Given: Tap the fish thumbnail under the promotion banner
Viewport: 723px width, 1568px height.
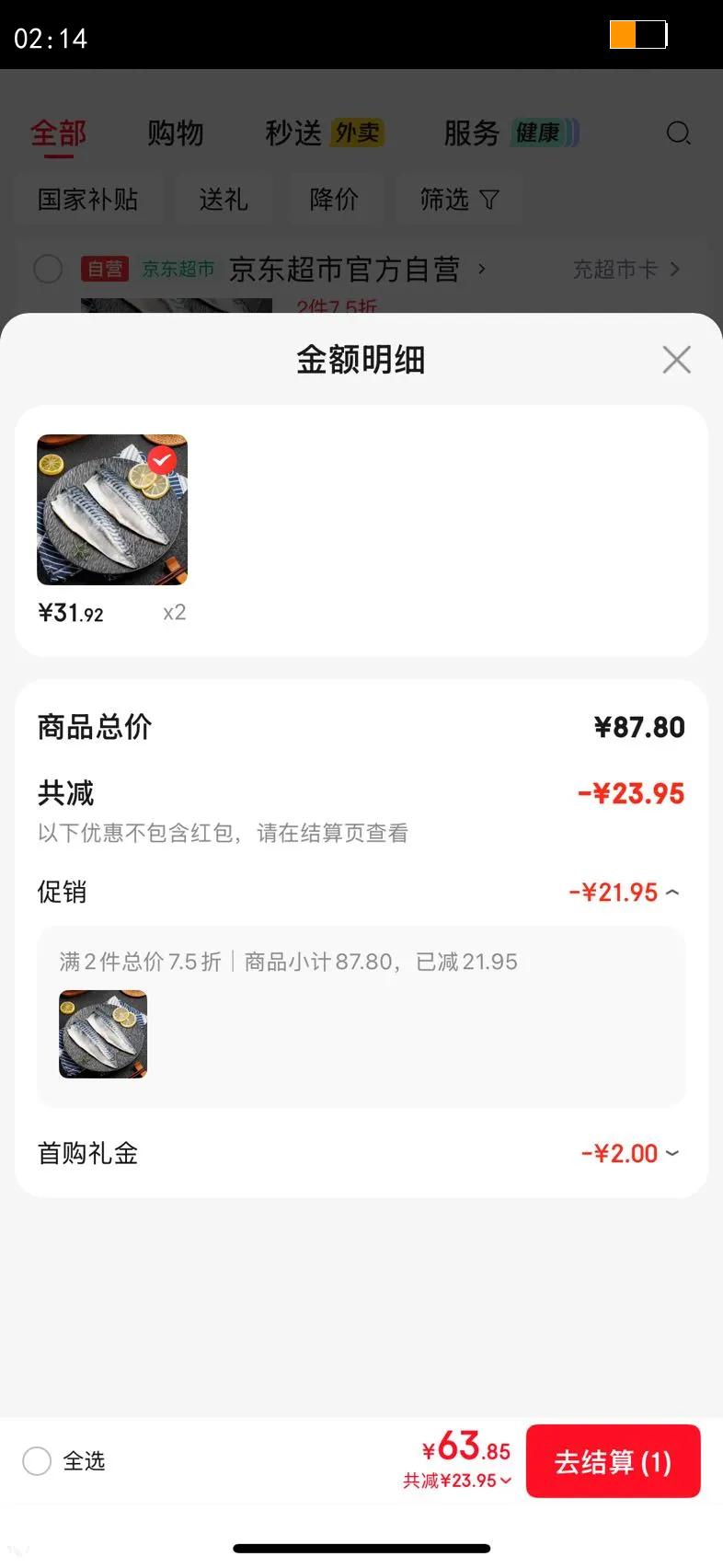Looking at the screenshot, I should coord(102,1033).
